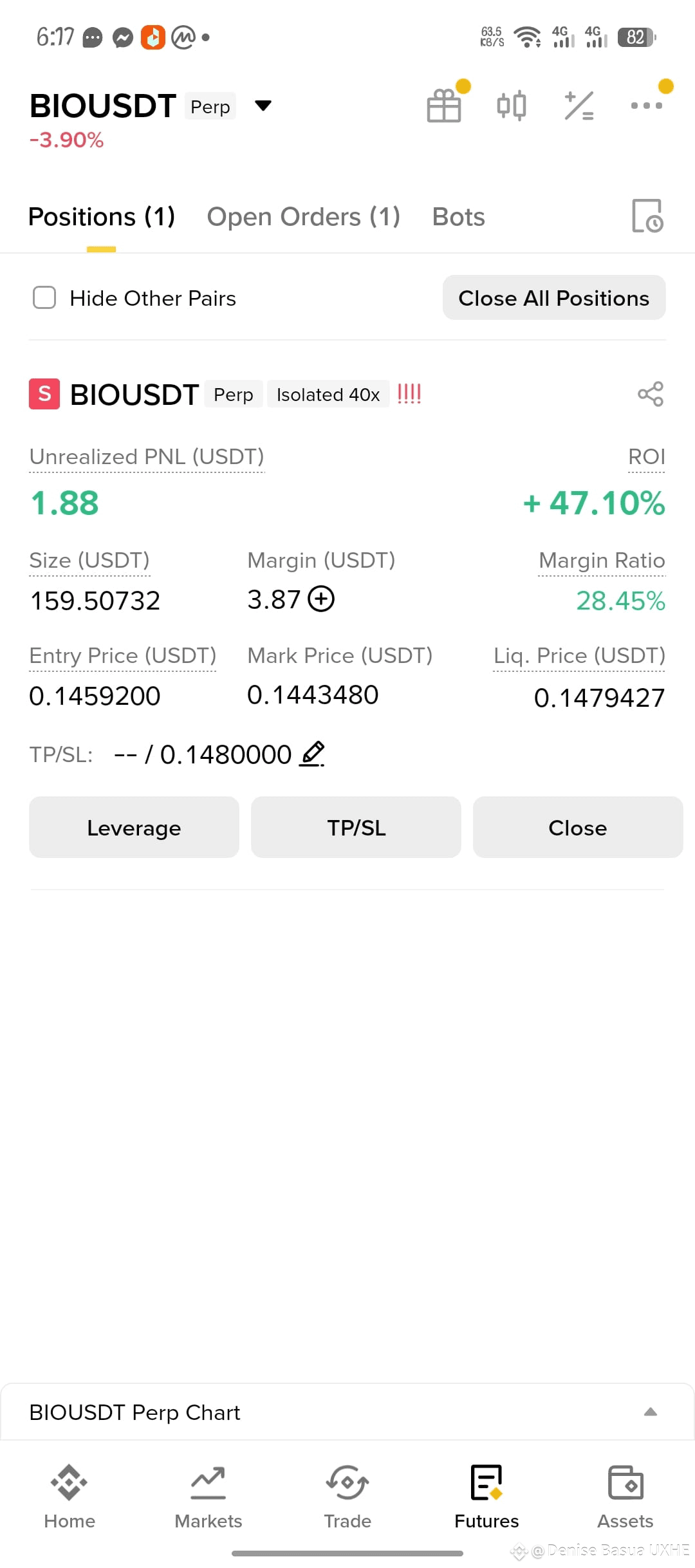
Task: Add margin with the plus icon
Action: 321,599
